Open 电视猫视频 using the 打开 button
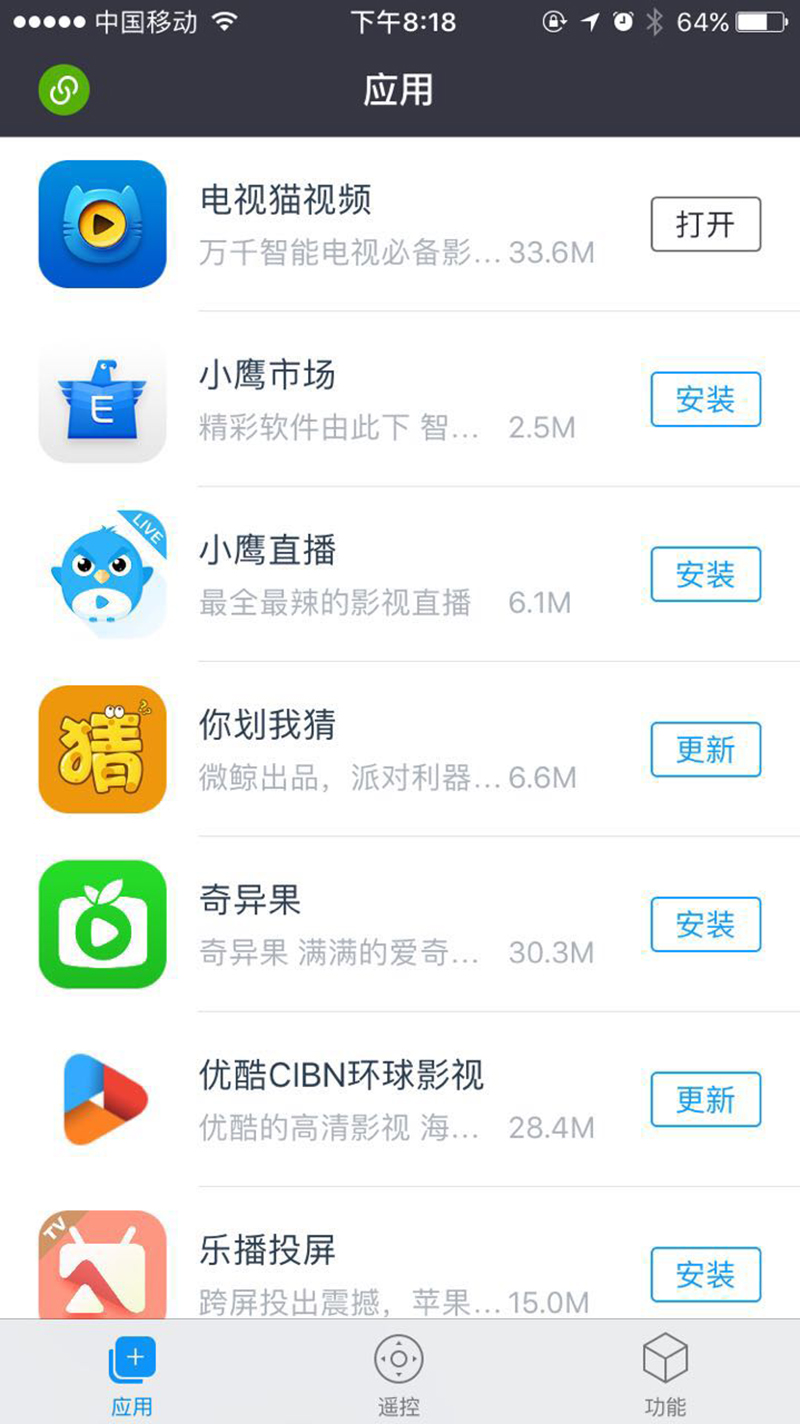The image size is (800, 1424). (x=705, y=224)
